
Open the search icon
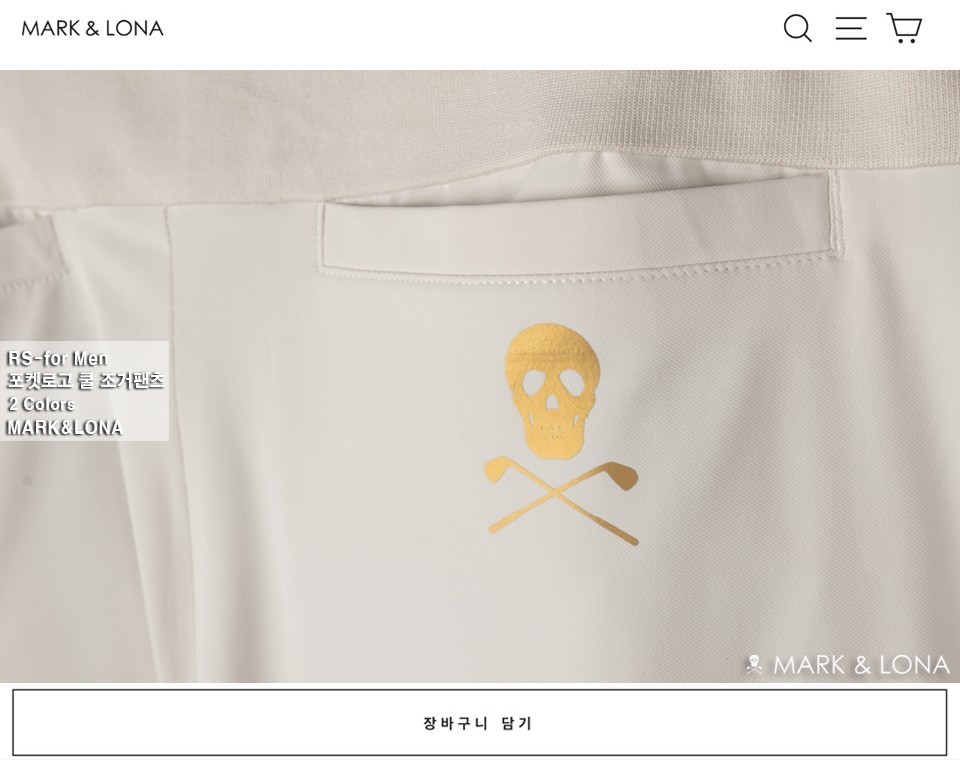(x=797, y=28)
